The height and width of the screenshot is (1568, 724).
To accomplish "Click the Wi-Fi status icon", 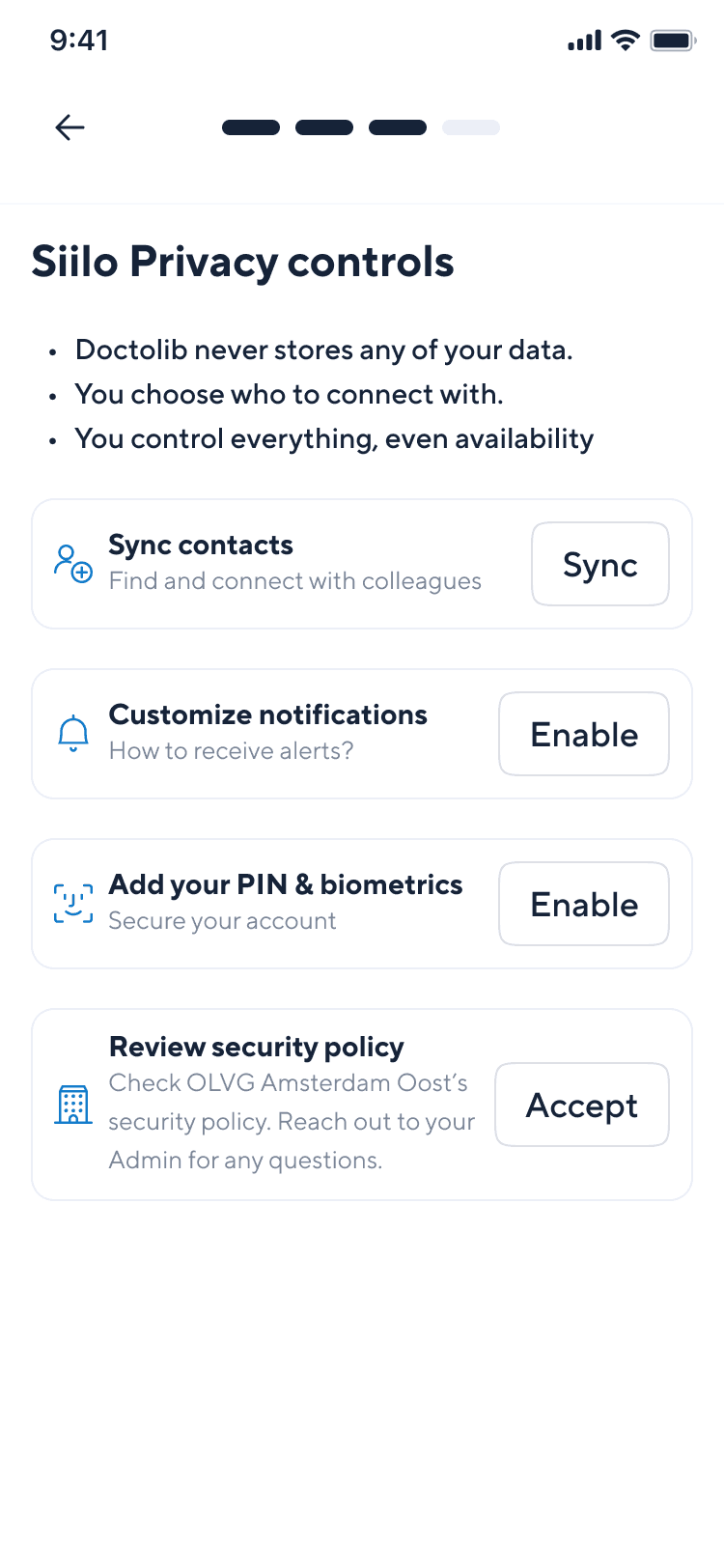I will click(627, 40).
